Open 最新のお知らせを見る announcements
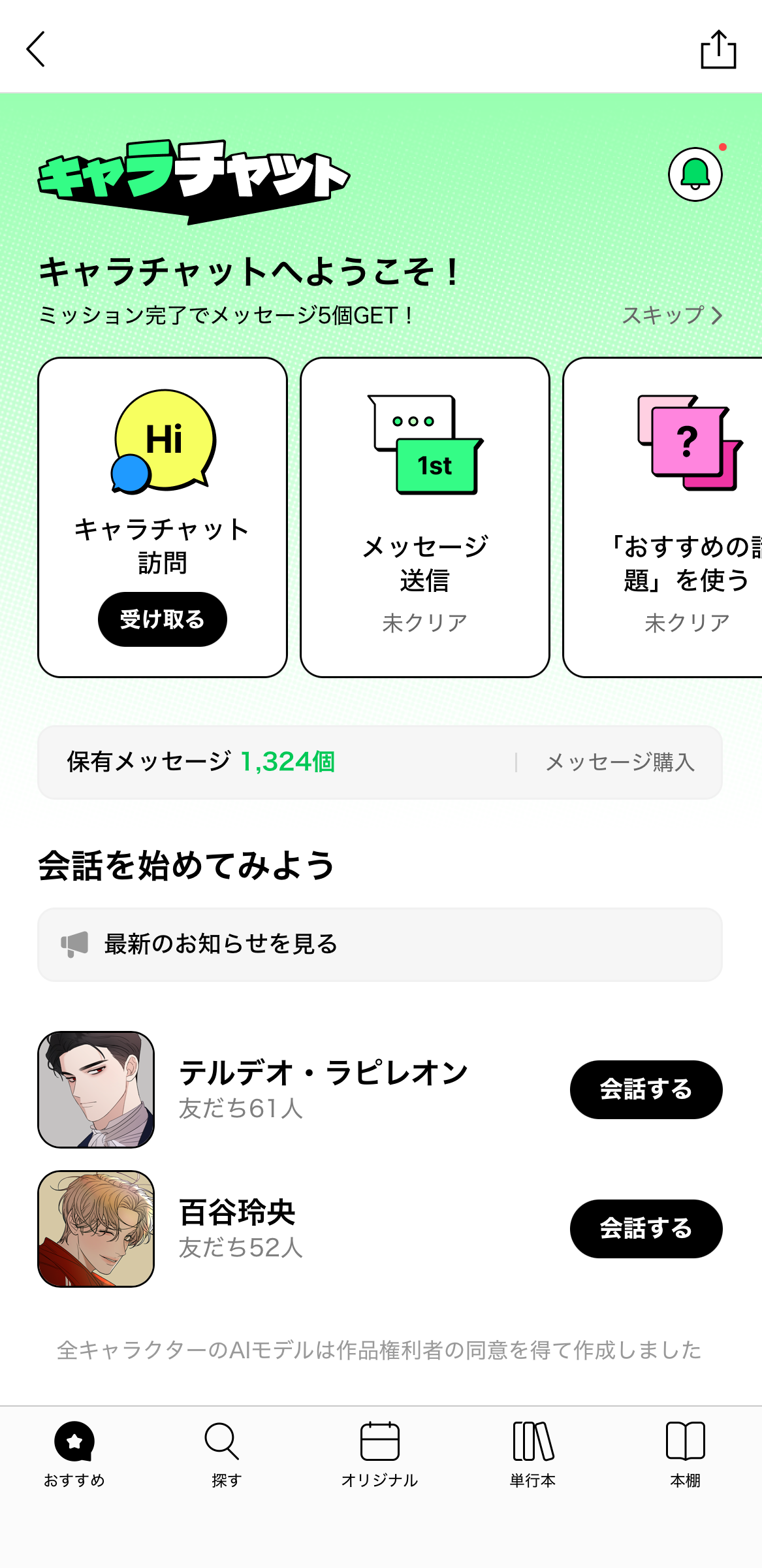 (x=379, y=944)
